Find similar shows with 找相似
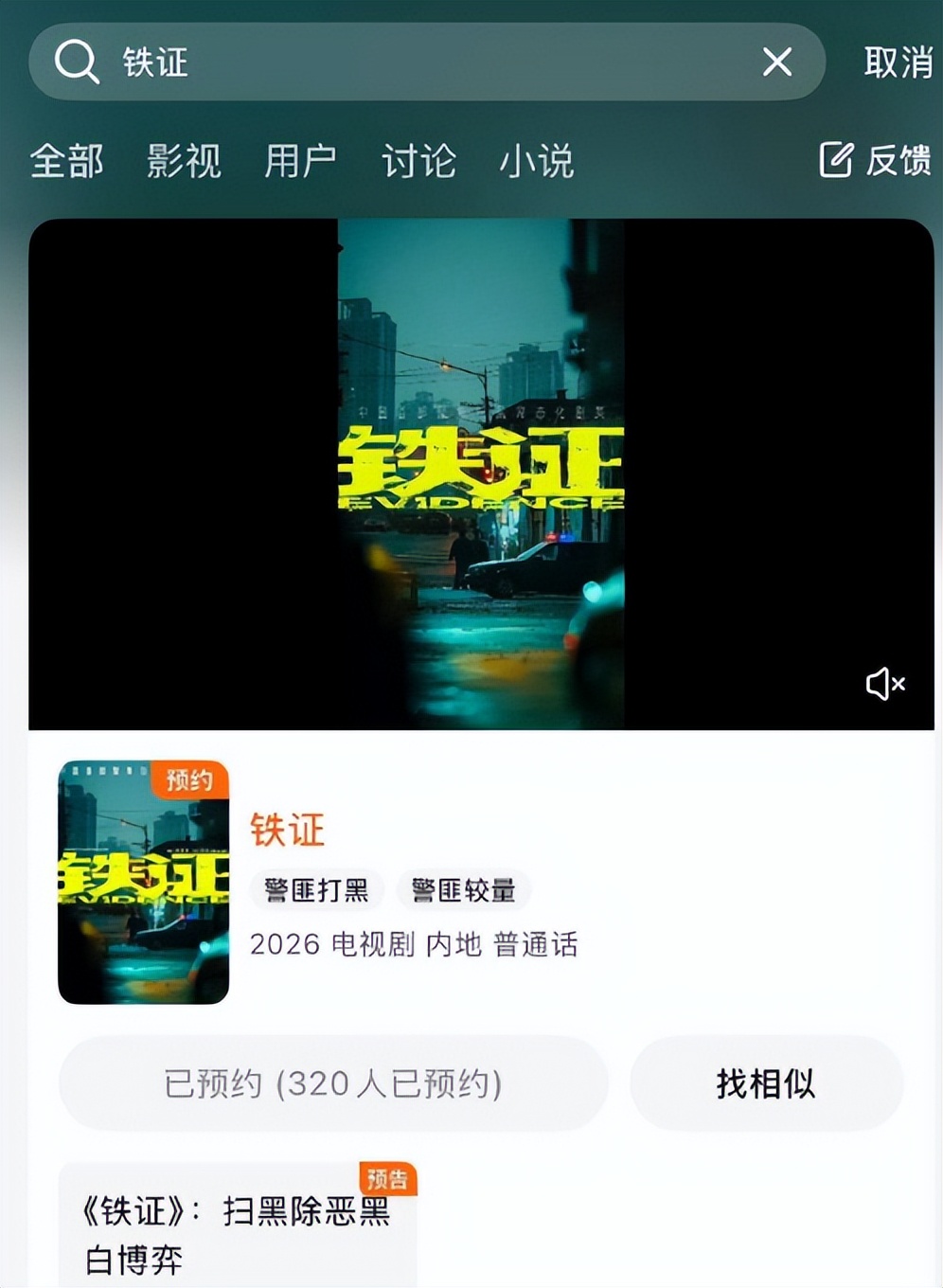 [x=766, y=1083]
